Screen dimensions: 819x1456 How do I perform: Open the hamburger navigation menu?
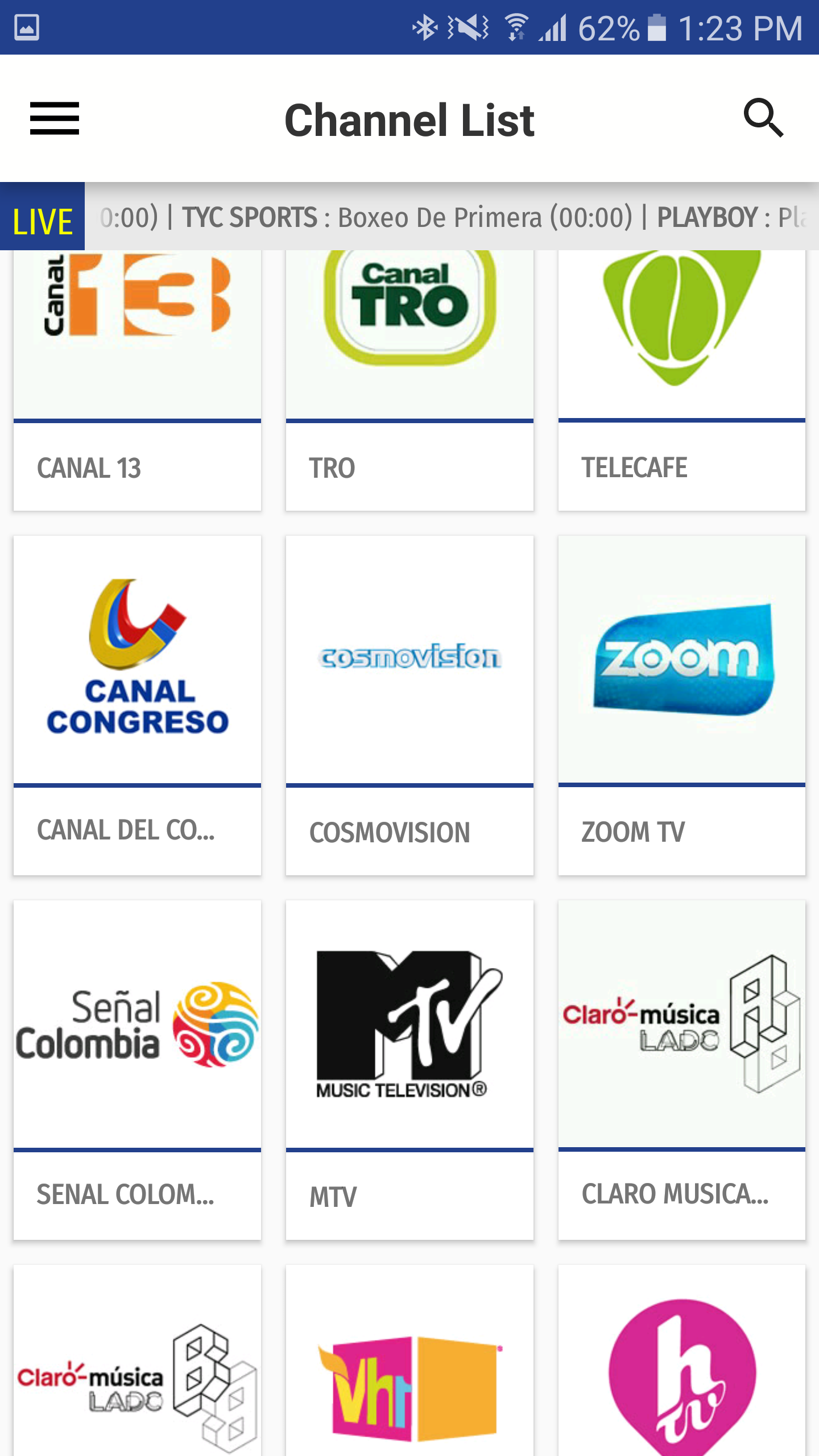[55, 118]
